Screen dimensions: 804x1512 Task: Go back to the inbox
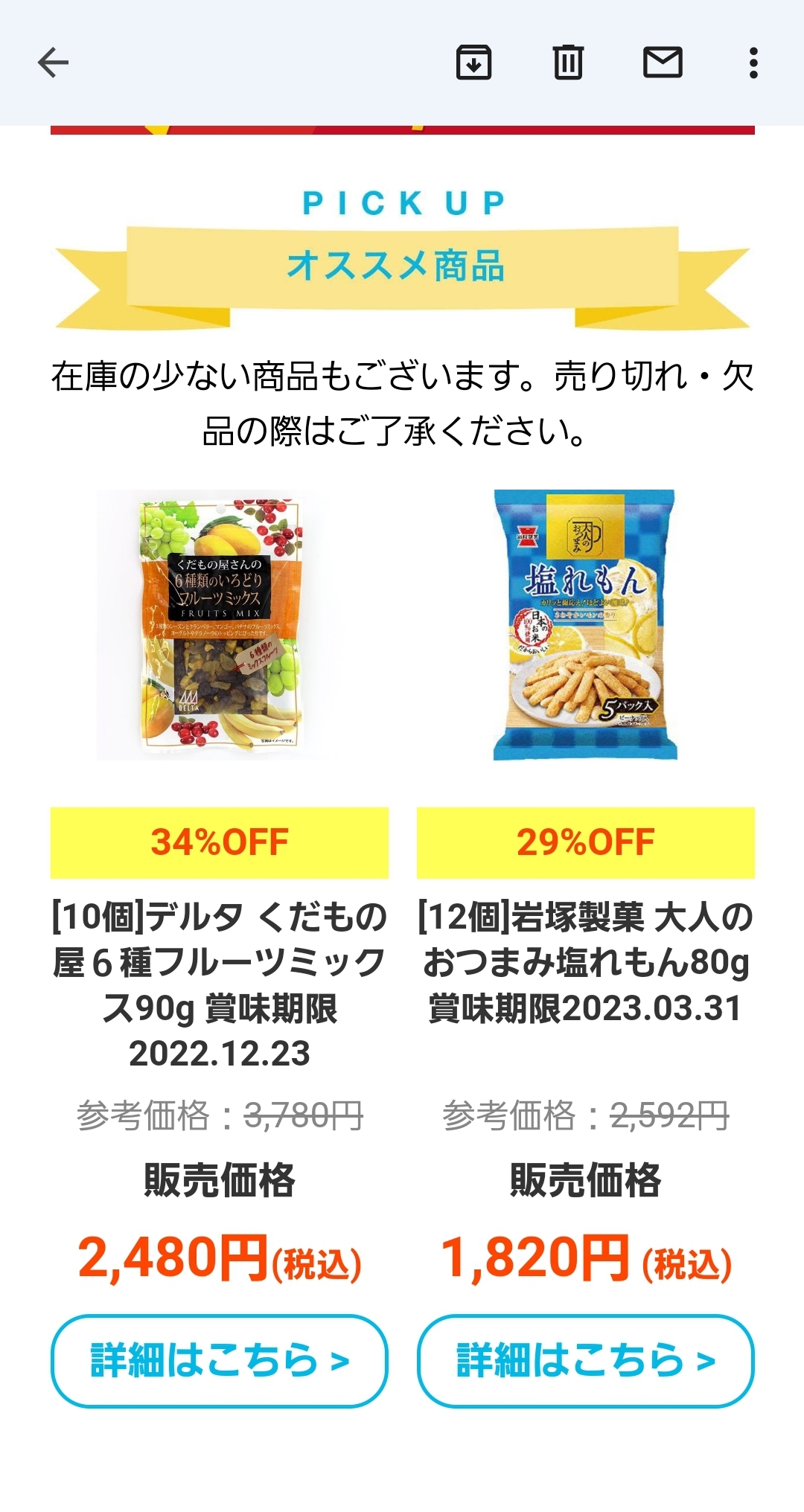[53, 63]
